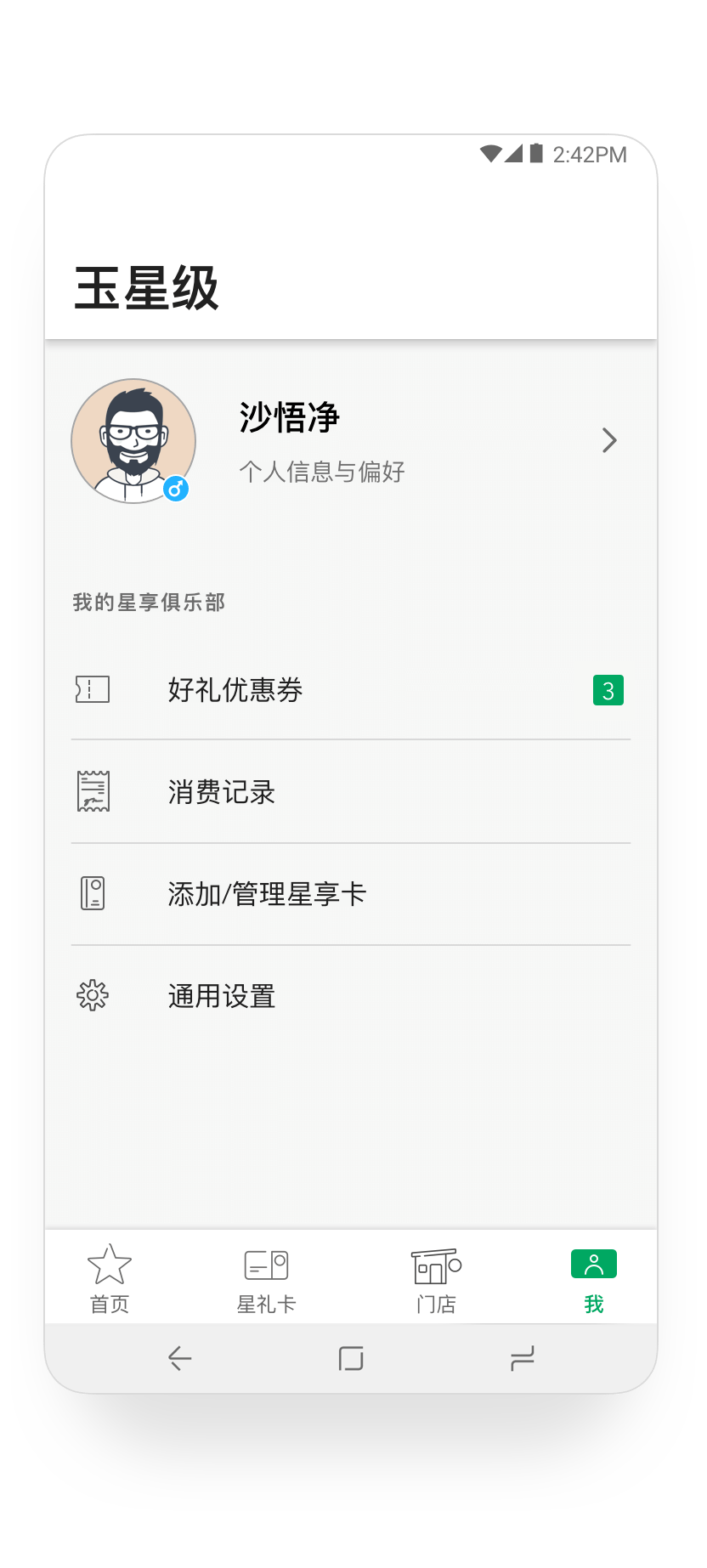Open 添加/管理星享卡
The height and width of the screenshot is (1568, 707).
[350, 894]
